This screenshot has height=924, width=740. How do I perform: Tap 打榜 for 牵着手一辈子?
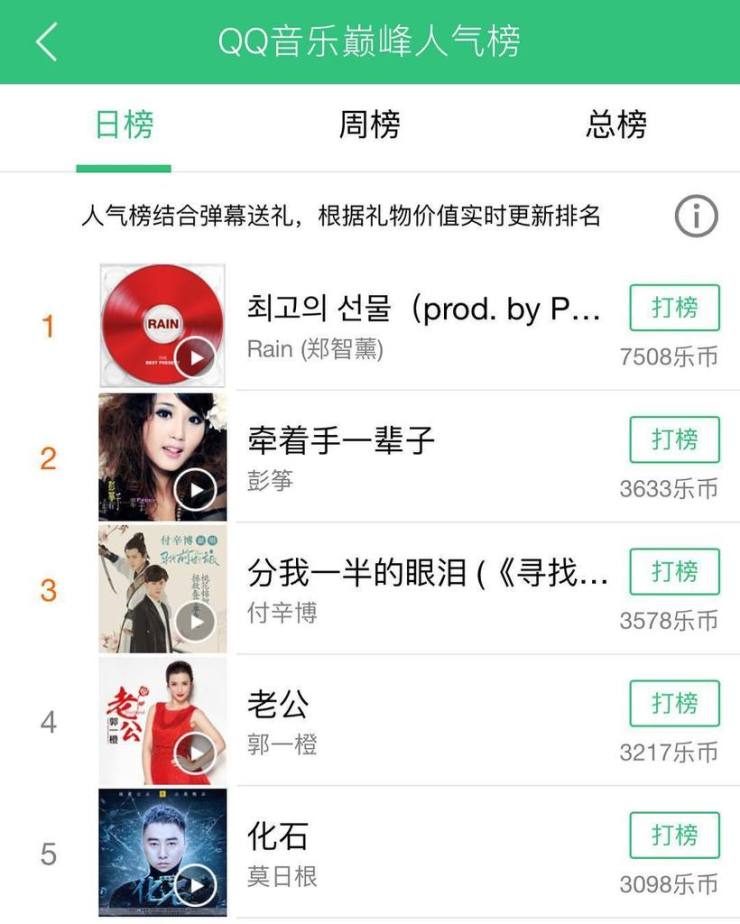tap(674, 439)
